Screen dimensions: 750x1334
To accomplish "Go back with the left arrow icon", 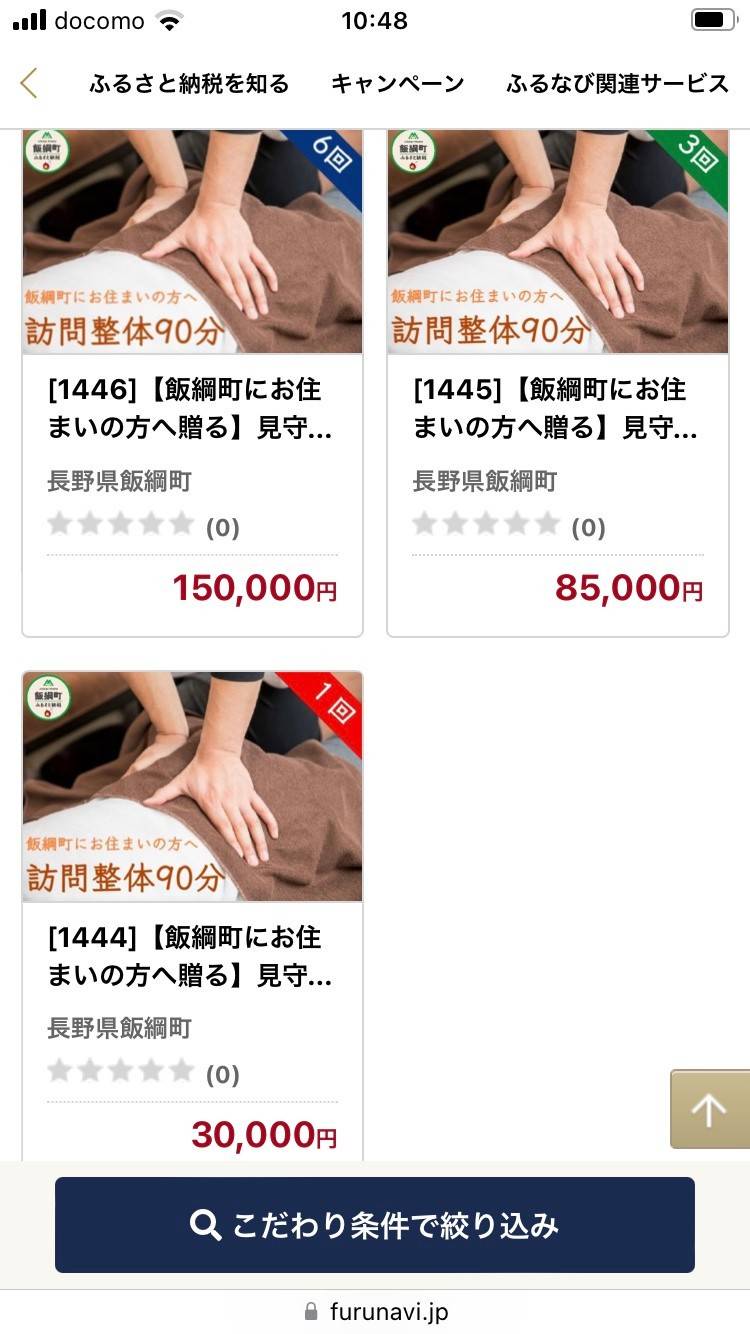I will (x=29, y=83).
